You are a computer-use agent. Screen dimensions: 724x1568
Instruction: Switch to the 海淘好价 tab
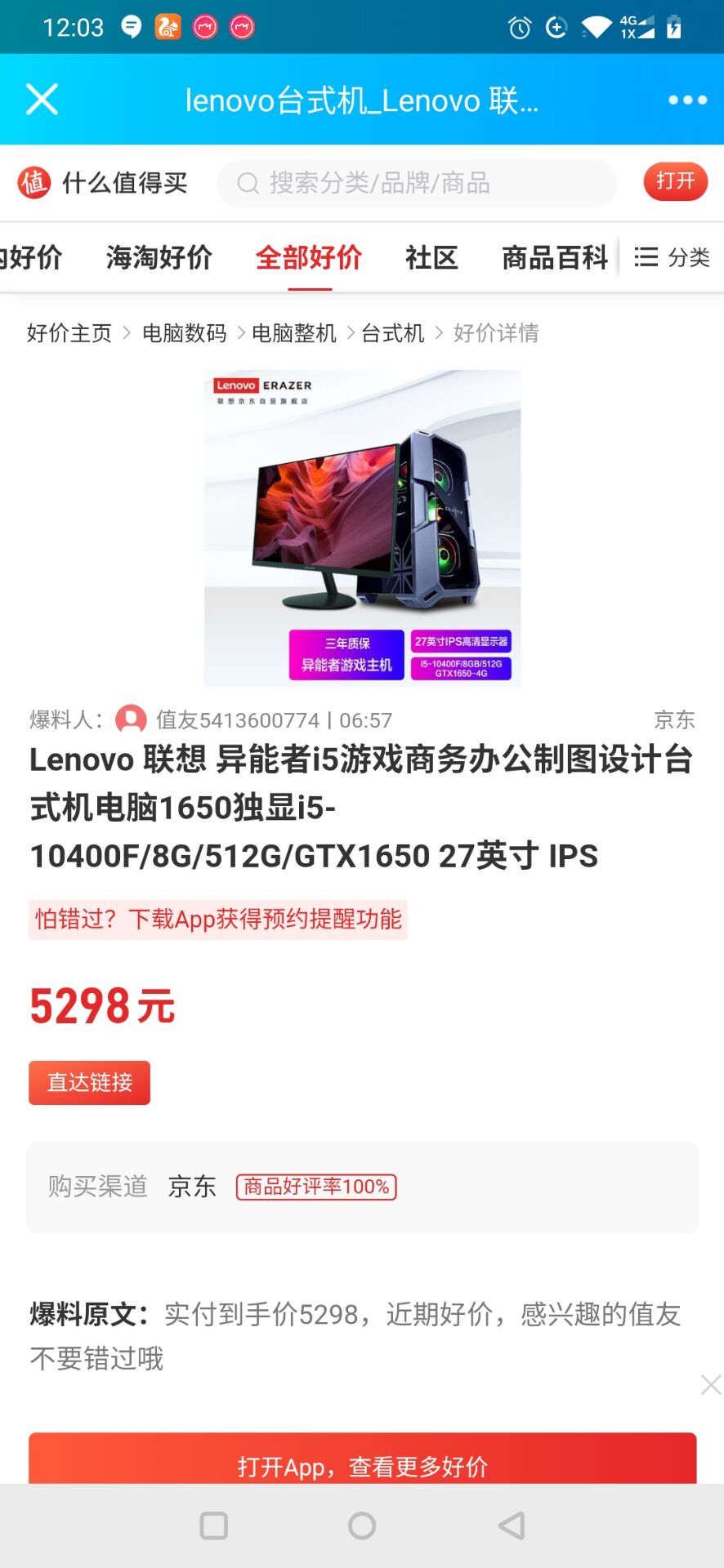(x=159, y=257)
